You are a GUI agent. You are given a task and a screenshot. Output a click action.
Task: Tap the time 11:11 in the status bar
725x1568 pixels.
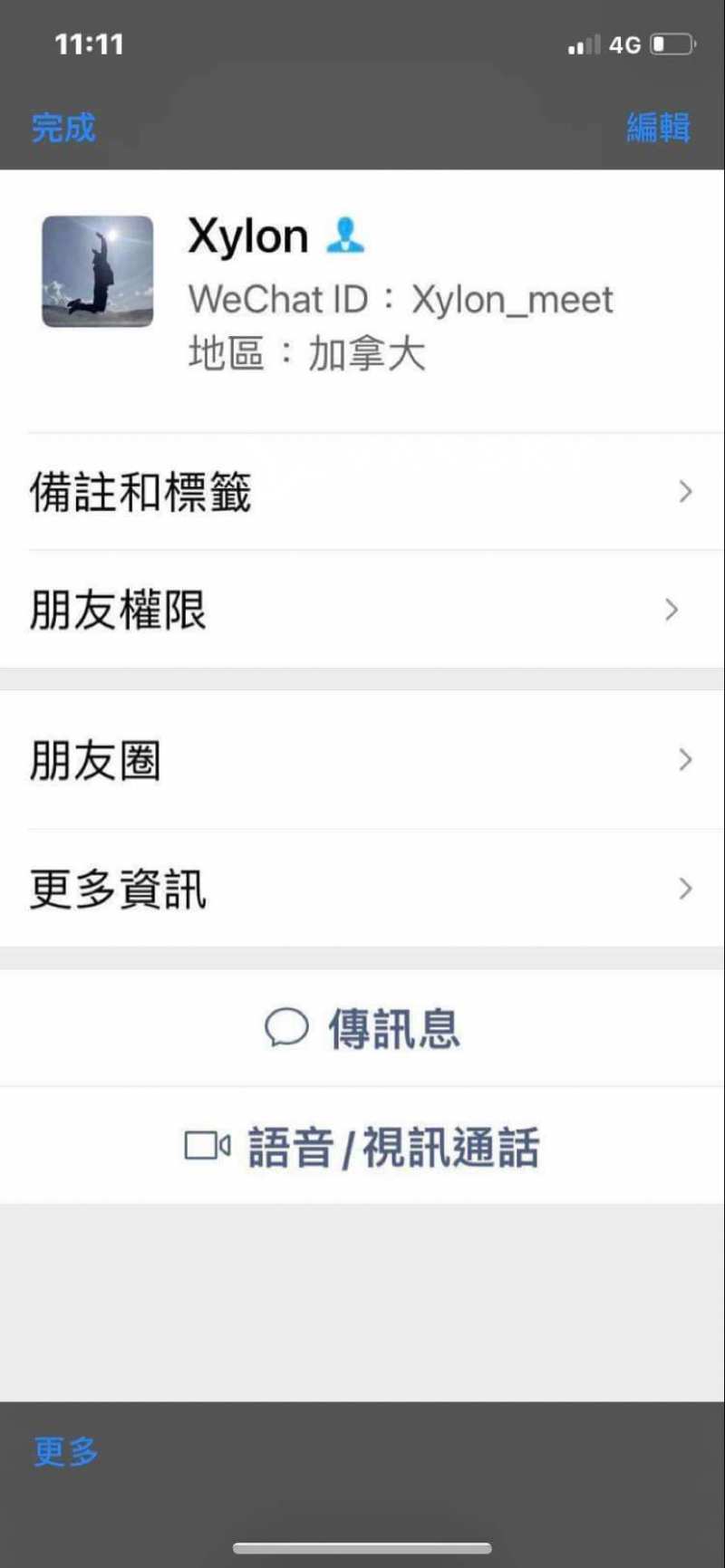[87, 43]
